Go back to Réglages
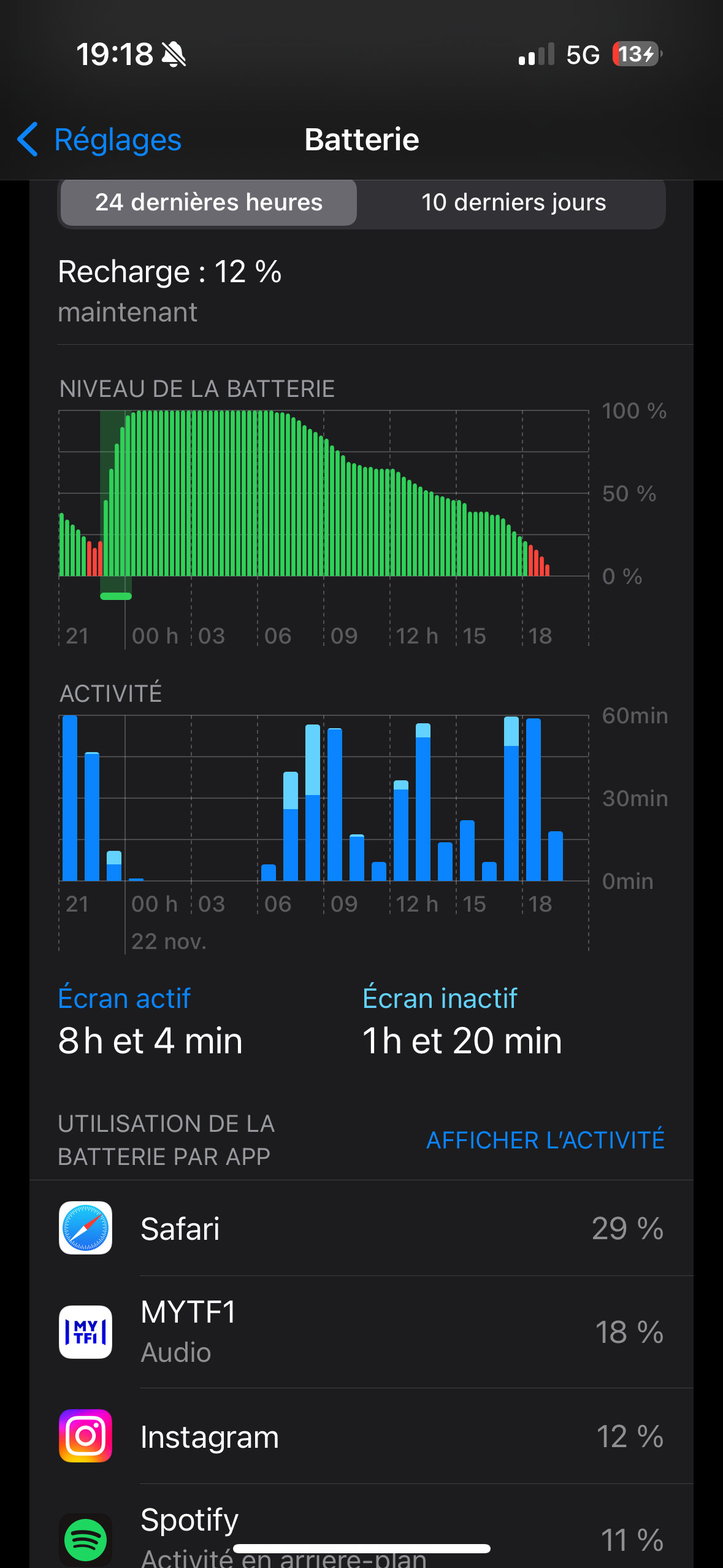This screenshot has height=1568, width=723. [x=99, y=140]
